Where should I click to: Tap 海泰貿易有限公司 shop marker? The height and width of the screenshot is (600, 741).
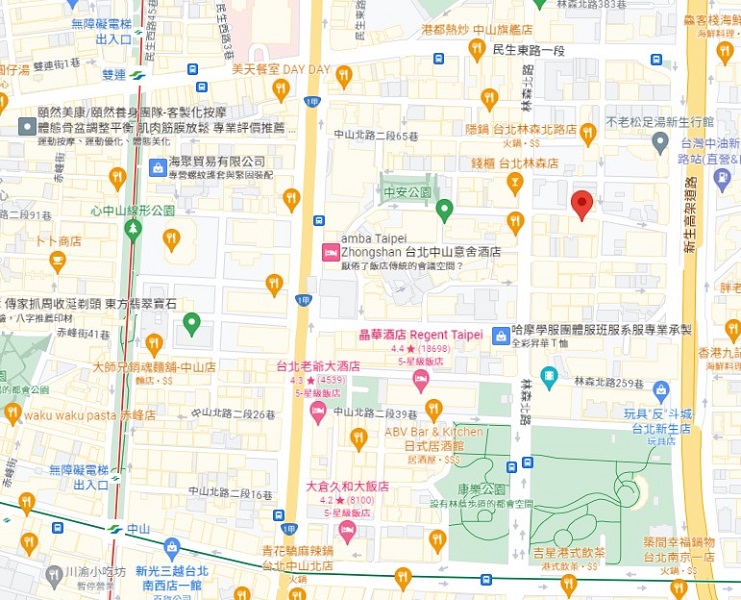[x=157, y=168]
